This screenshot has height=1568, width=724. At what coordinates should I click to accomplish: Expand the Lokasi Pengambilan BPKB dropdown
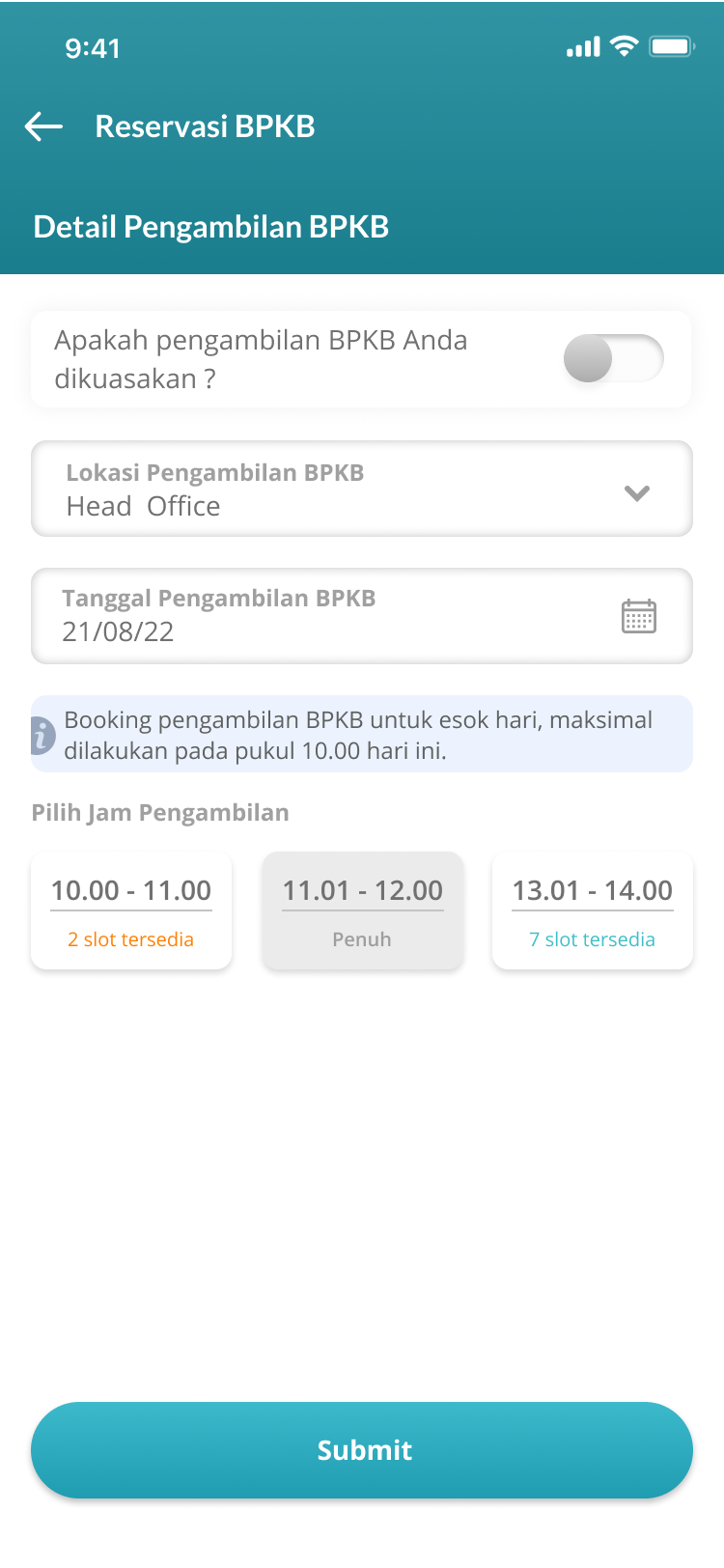(x=636, y=492)
